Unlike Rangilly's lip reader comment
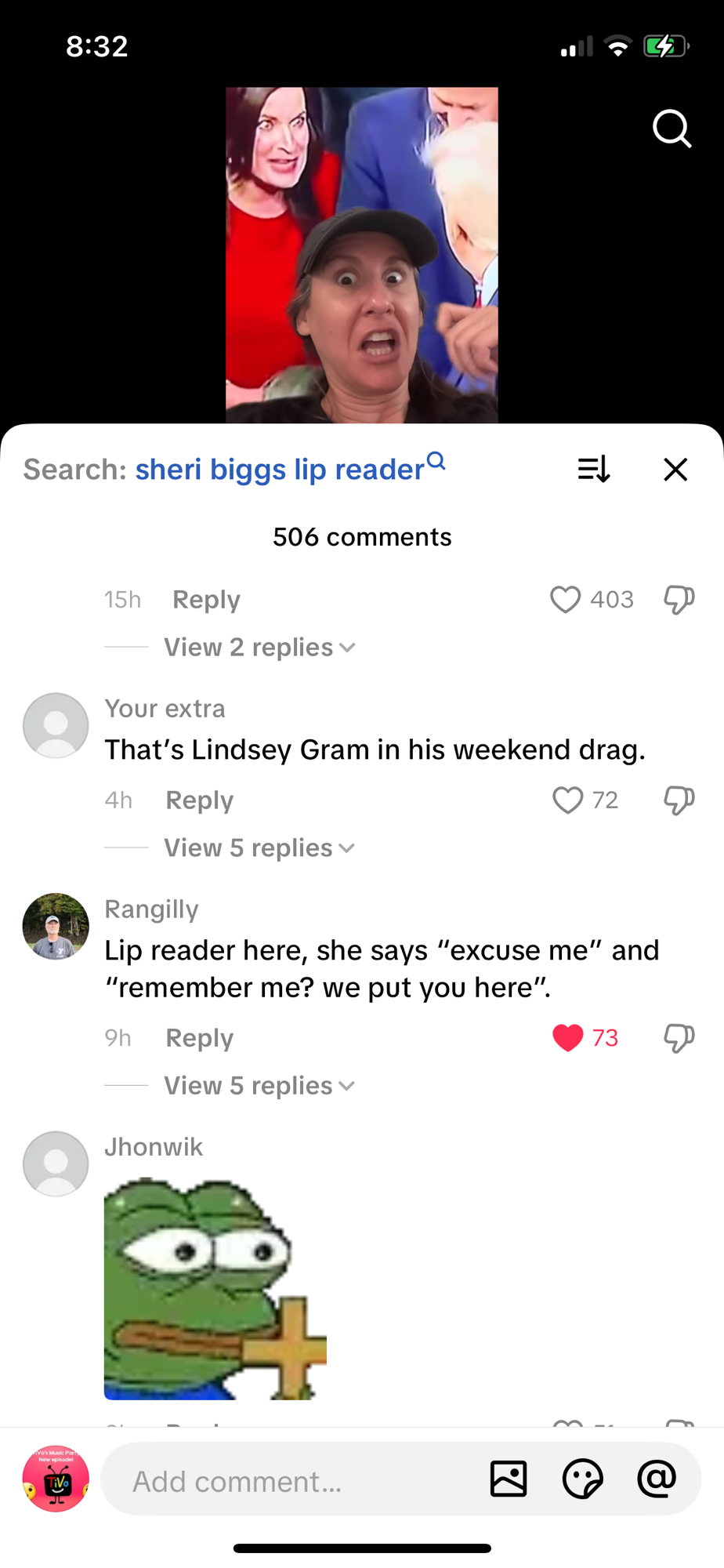Screen dimensions: 724x1568 567,1038
